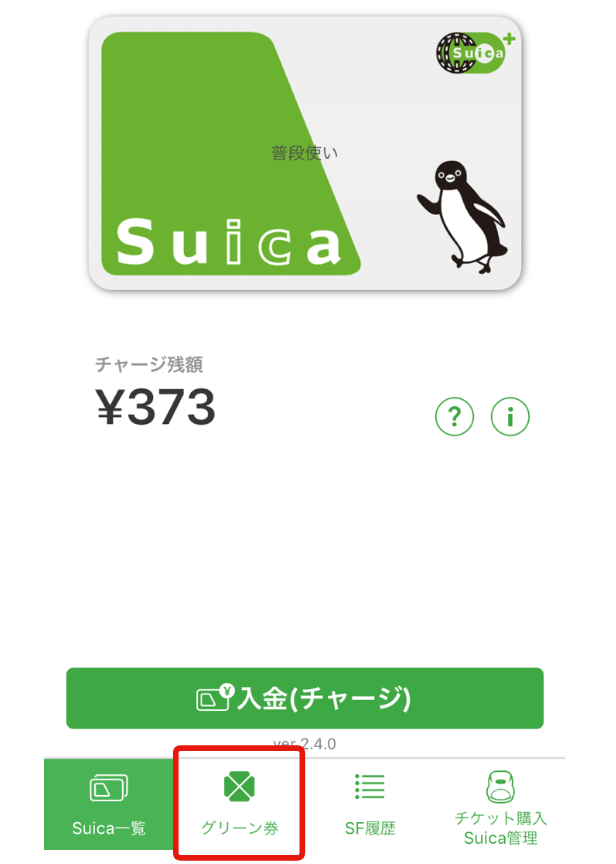The height and width of the screenshot is (864, 616).
Task: Select the 普段使い Suica card
Action: click(x=305, y=153)
